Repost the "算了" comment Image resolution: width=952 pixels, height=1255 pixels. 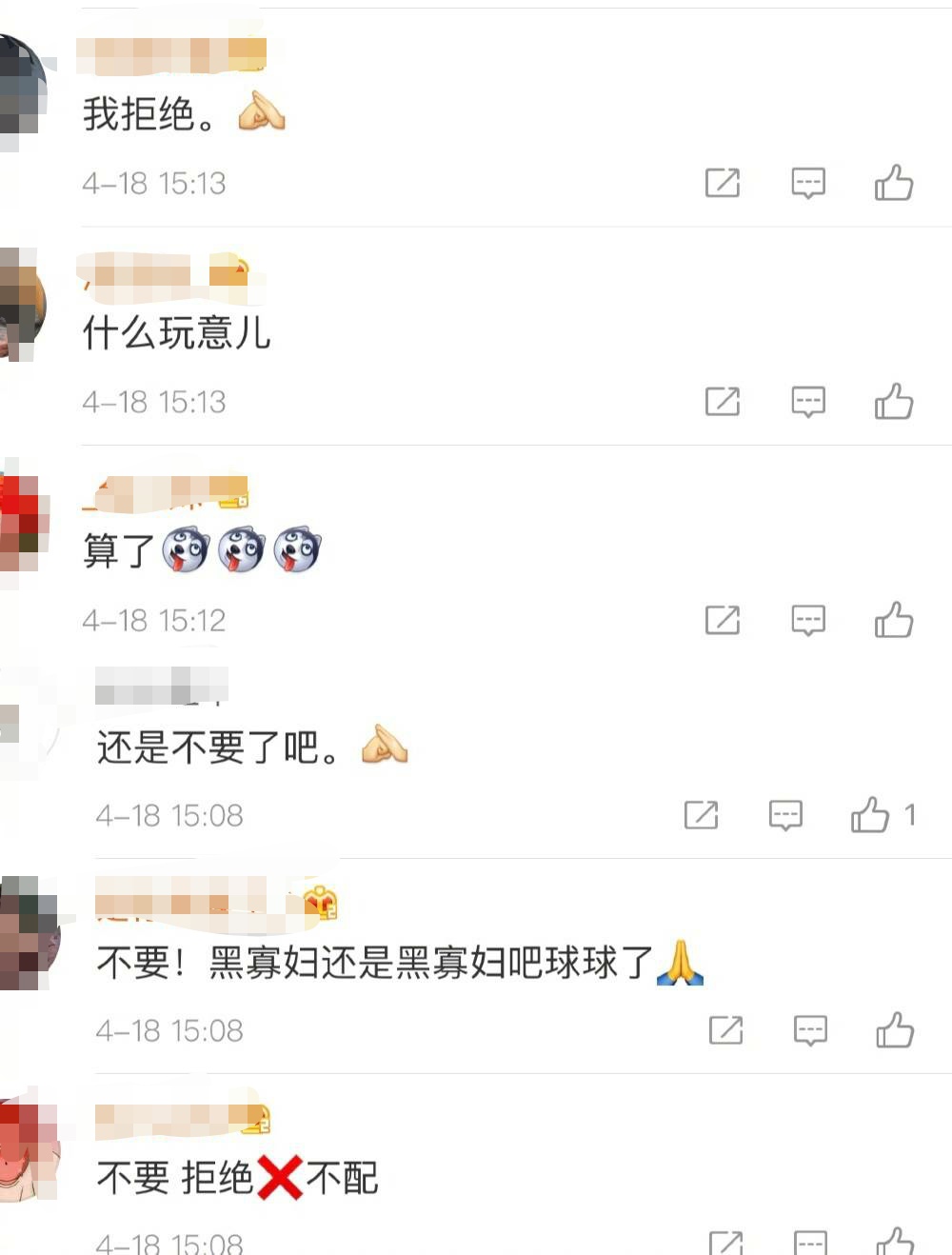coord(723,620)
